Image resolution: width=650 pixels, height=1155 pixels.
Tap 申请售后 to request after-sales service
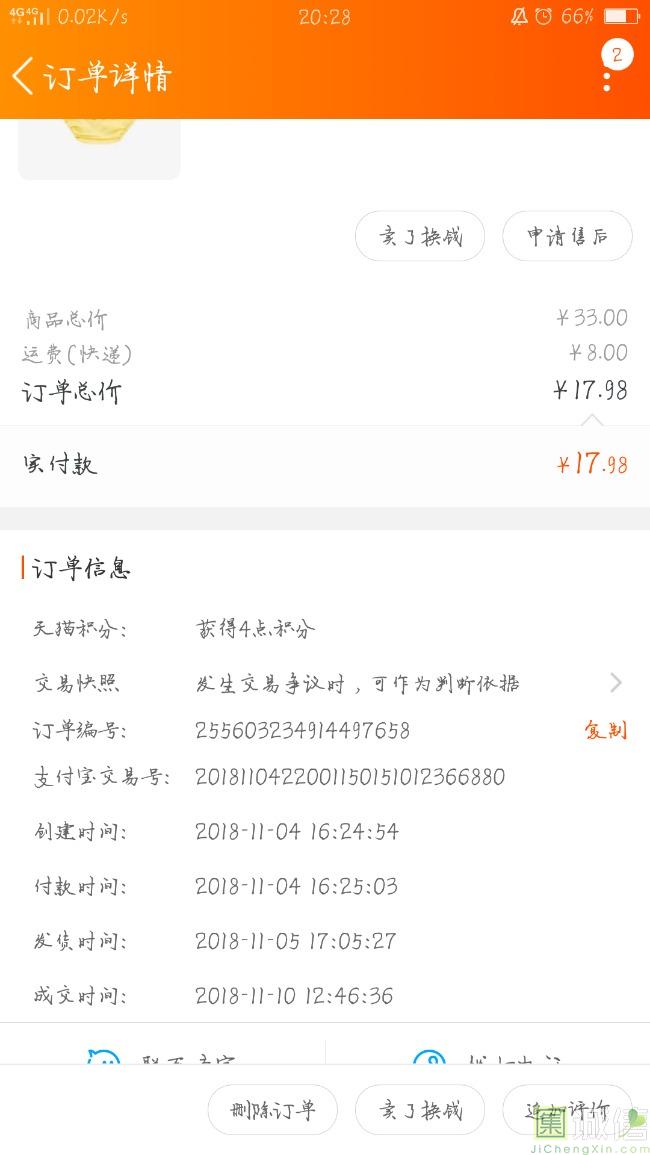pyautogui.click(x=567, y=237)
